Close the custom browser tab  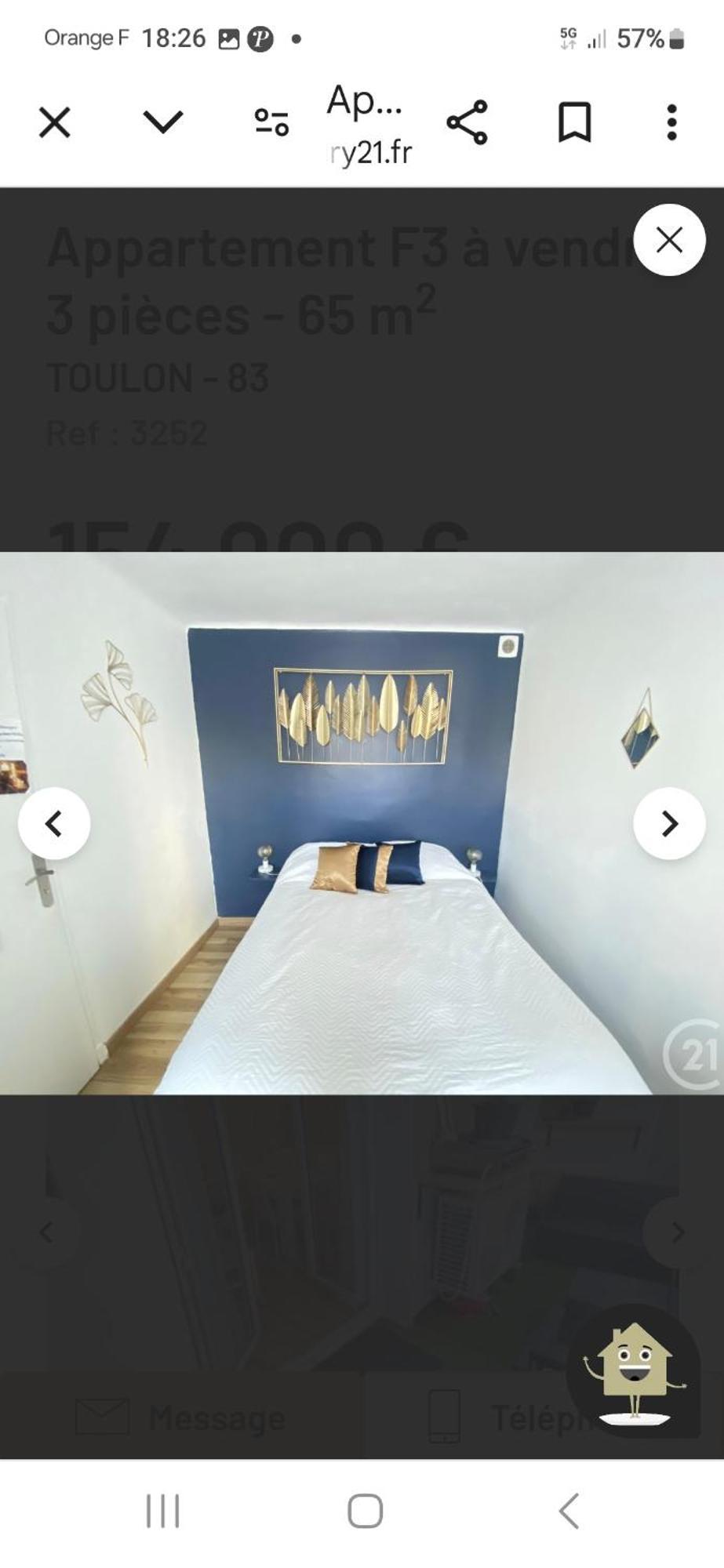55,123
